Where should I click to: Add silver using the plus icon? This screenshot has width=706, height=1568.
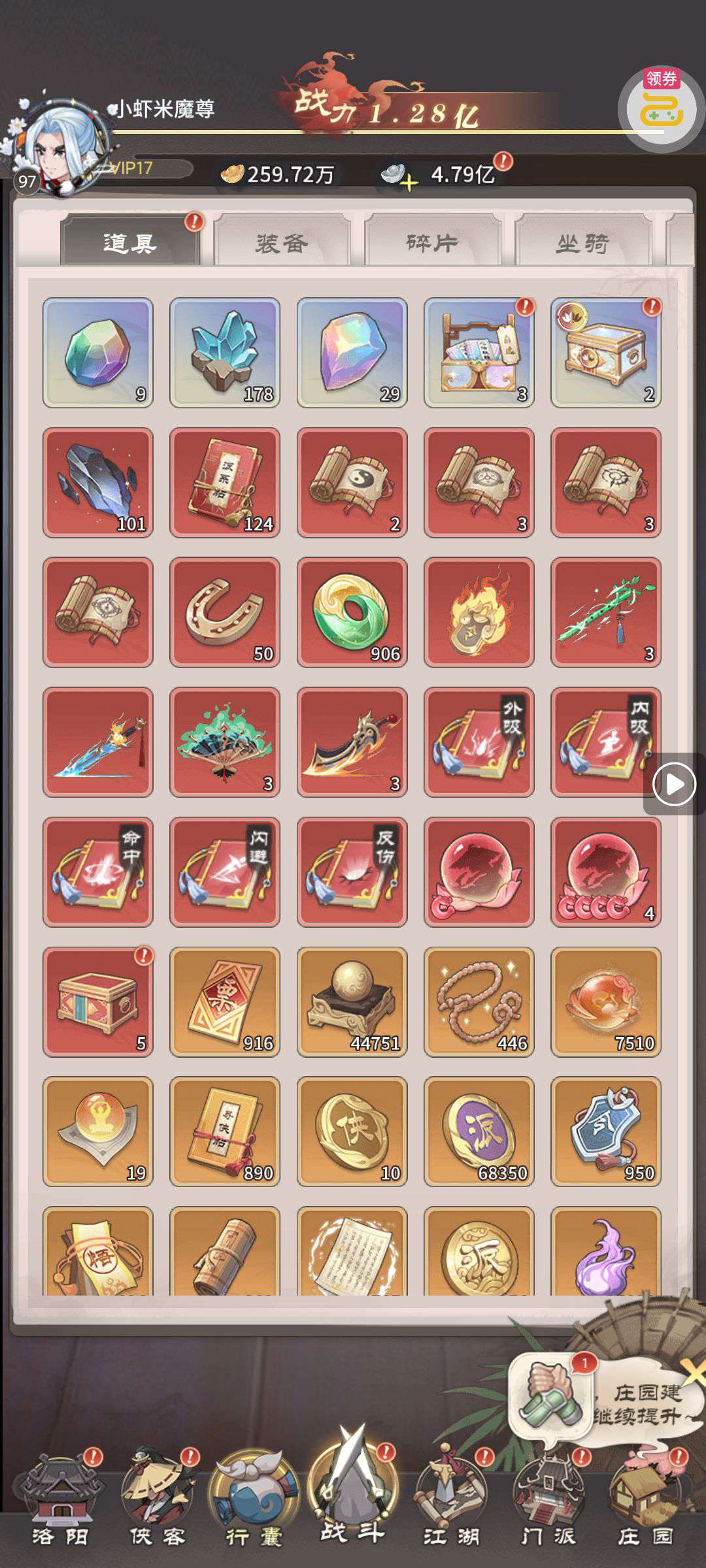pyautogui.click(x=409, y=183)
